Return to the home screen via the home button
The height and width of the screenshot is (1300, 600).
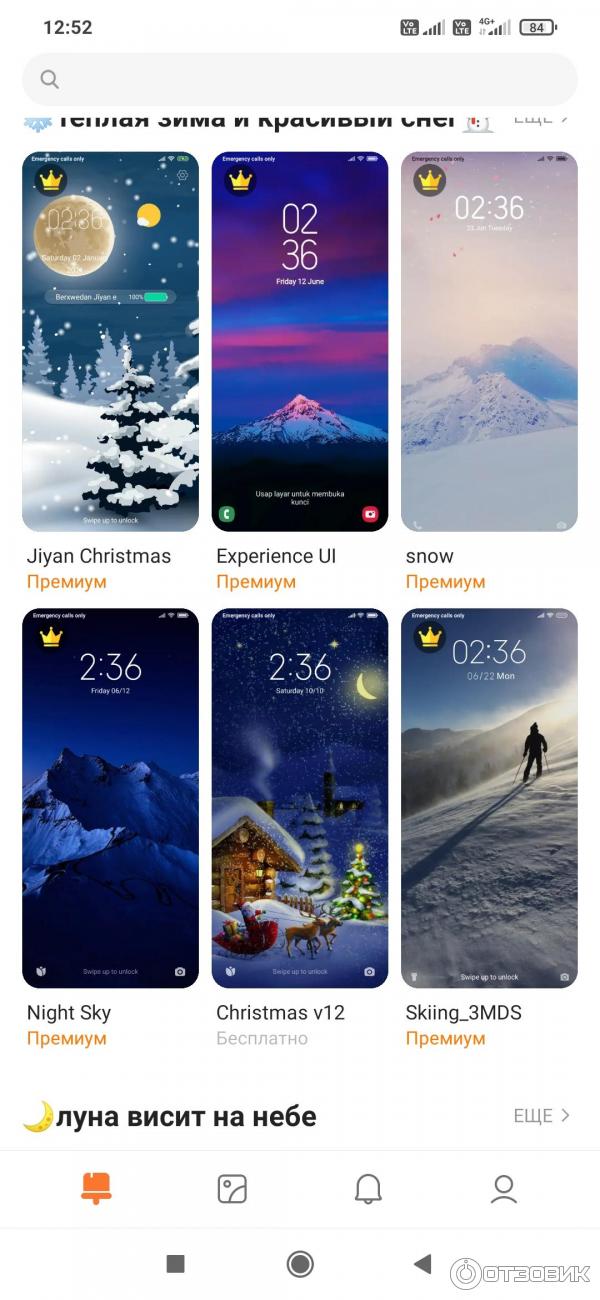[x=300, y=1264]
